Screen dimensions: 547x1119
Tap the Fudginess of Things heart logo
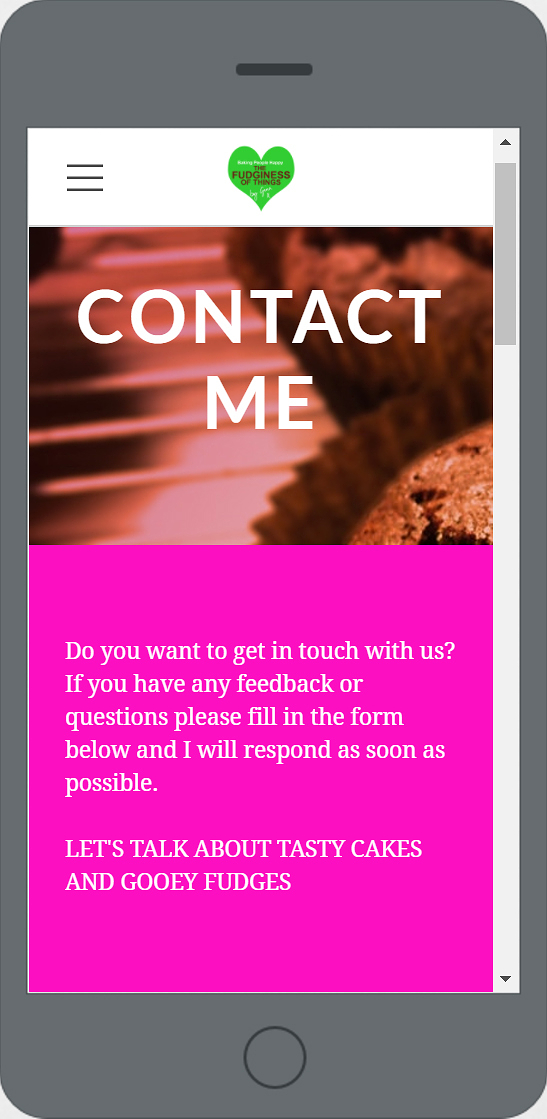click(261, 178)
